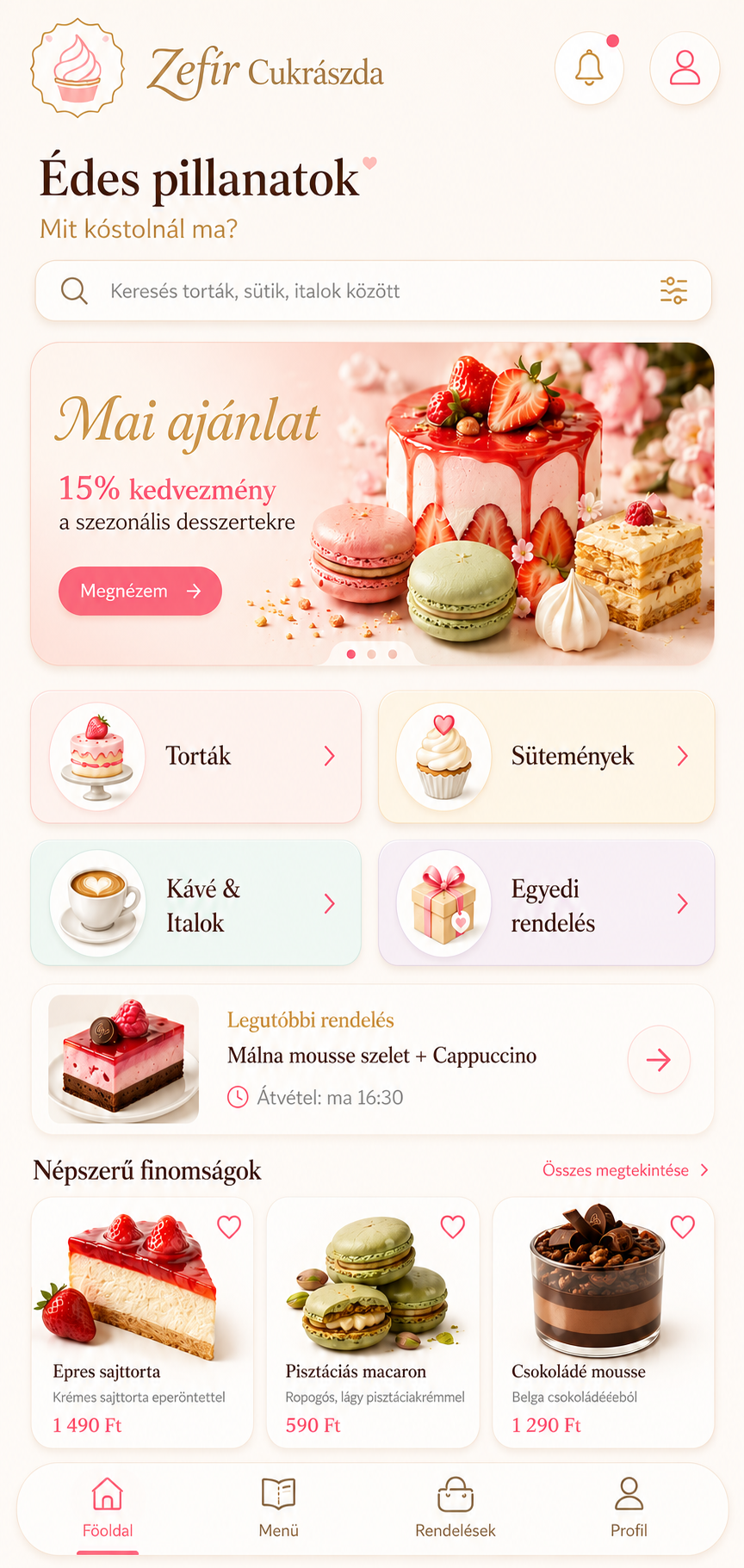Tap the search field for cakes and drinks
The height and width of the screenshot is (1568, 744).
pyautogui.click(x=373, y=291)
